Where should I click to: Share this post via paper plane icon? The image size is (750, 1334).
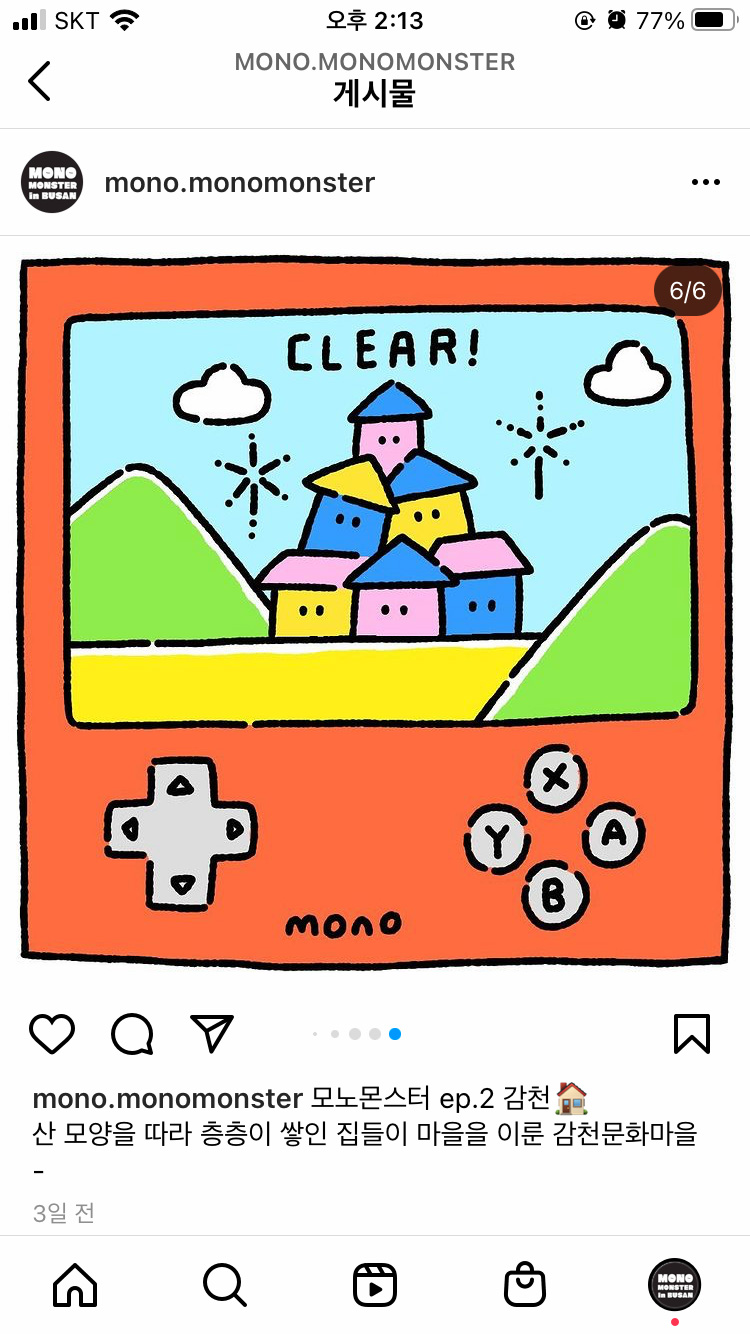tap(212, 1034)
